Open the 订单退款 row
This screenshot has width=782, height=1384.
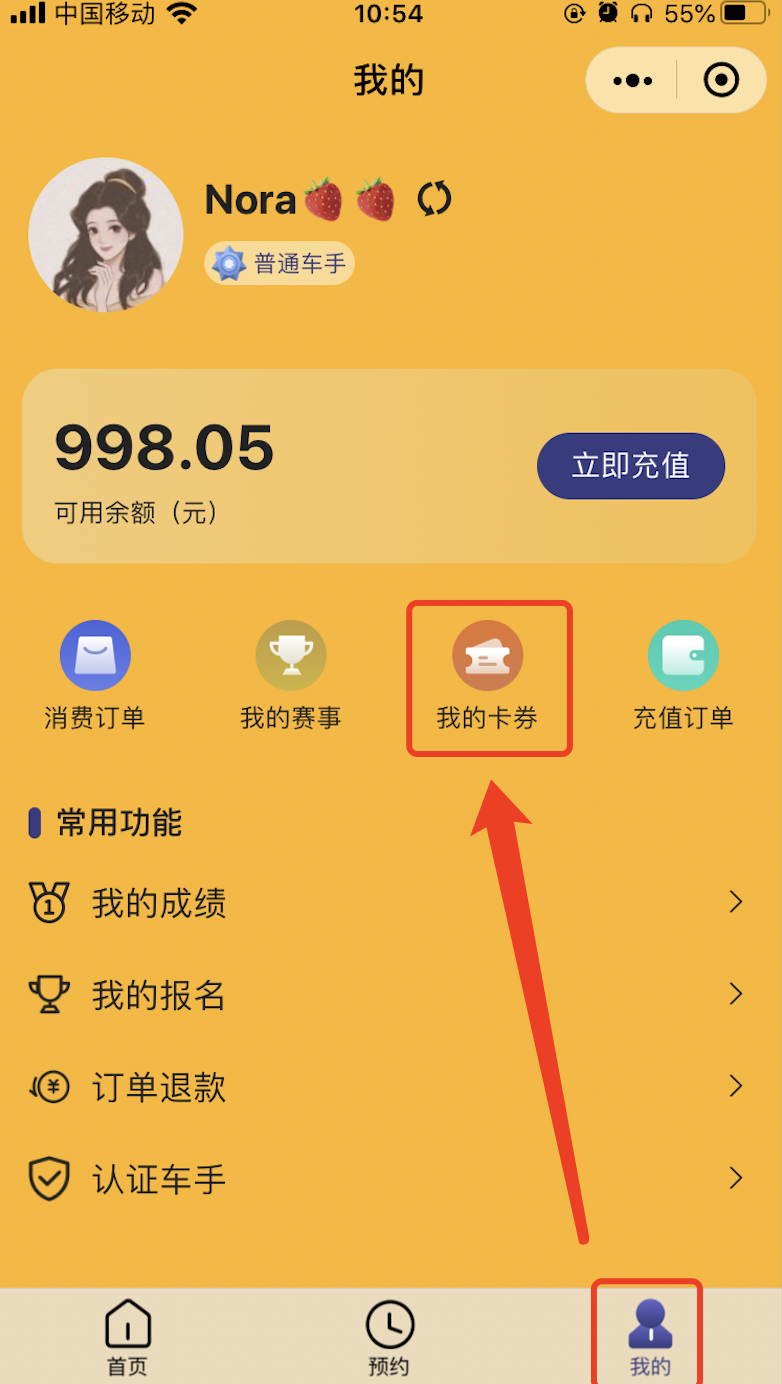[388, 1087]
